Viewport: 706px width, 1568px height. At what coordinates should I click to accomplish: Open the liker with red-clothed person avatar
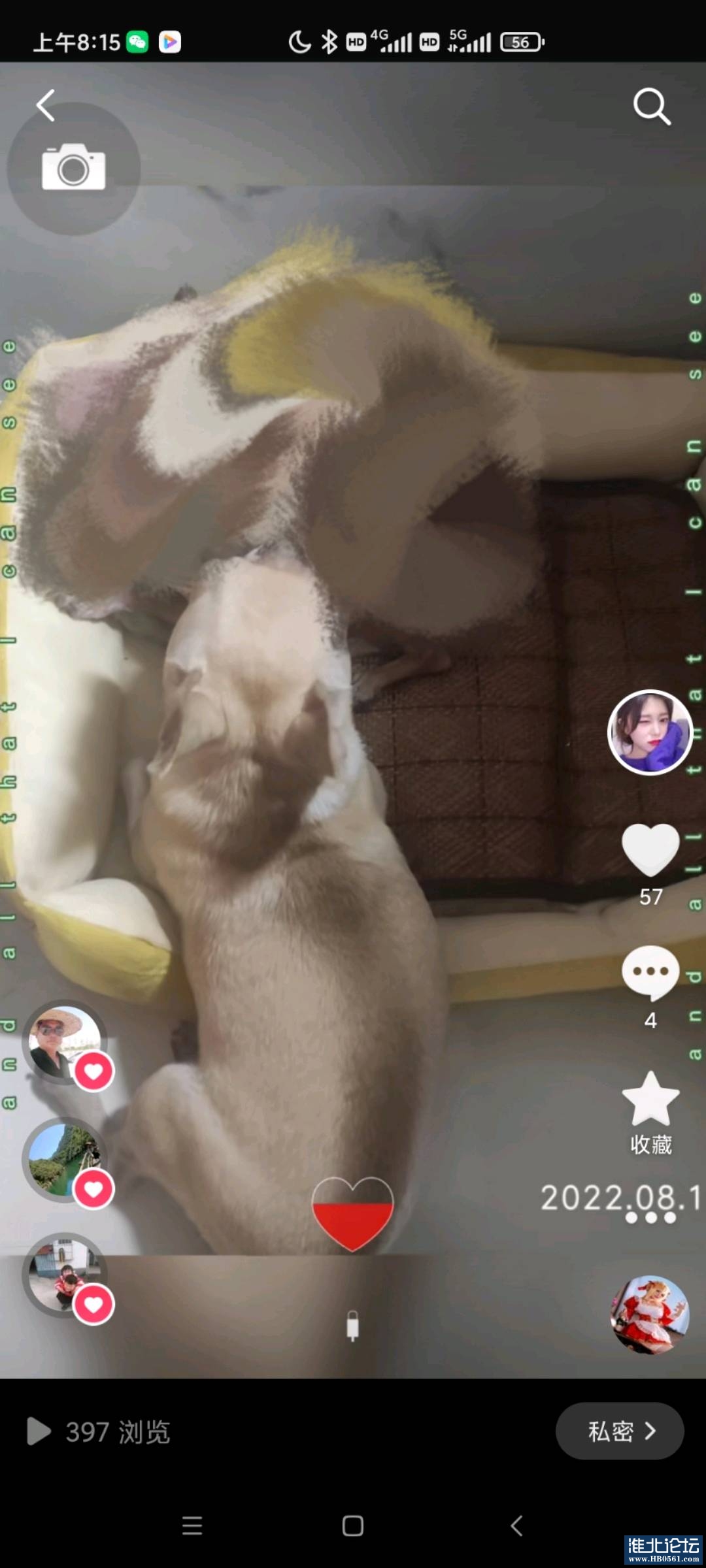coord(64,1274)
